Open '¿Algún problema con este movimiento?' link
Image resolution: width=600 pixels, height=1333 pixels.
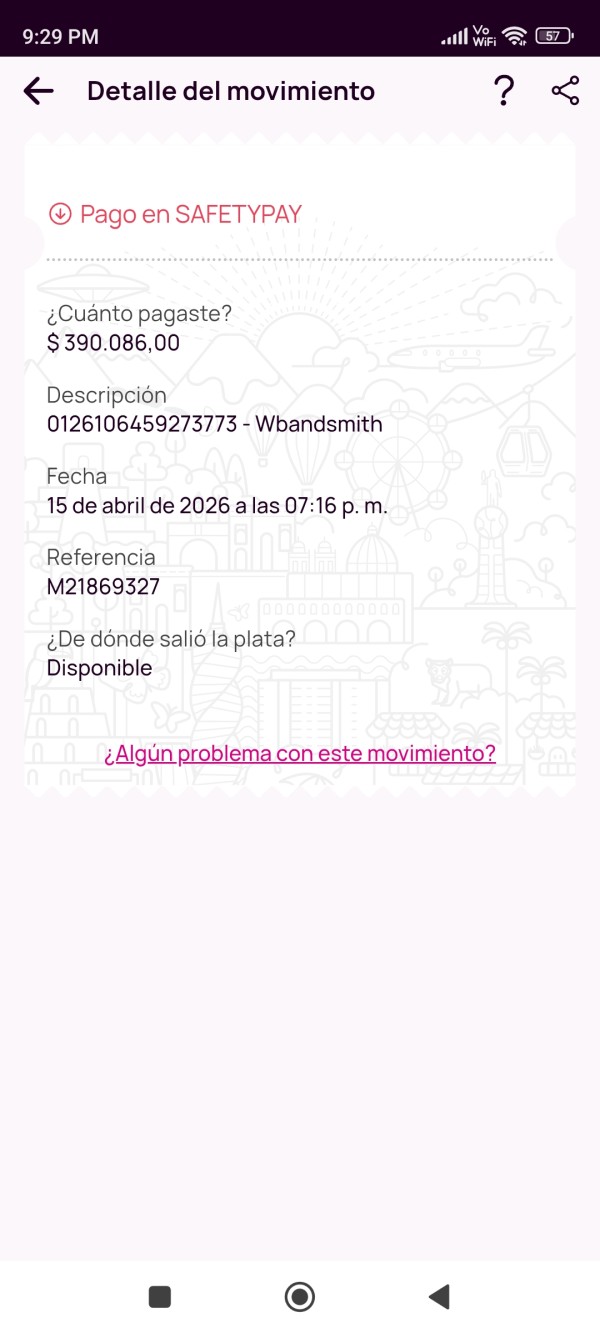tap(300, 753)
